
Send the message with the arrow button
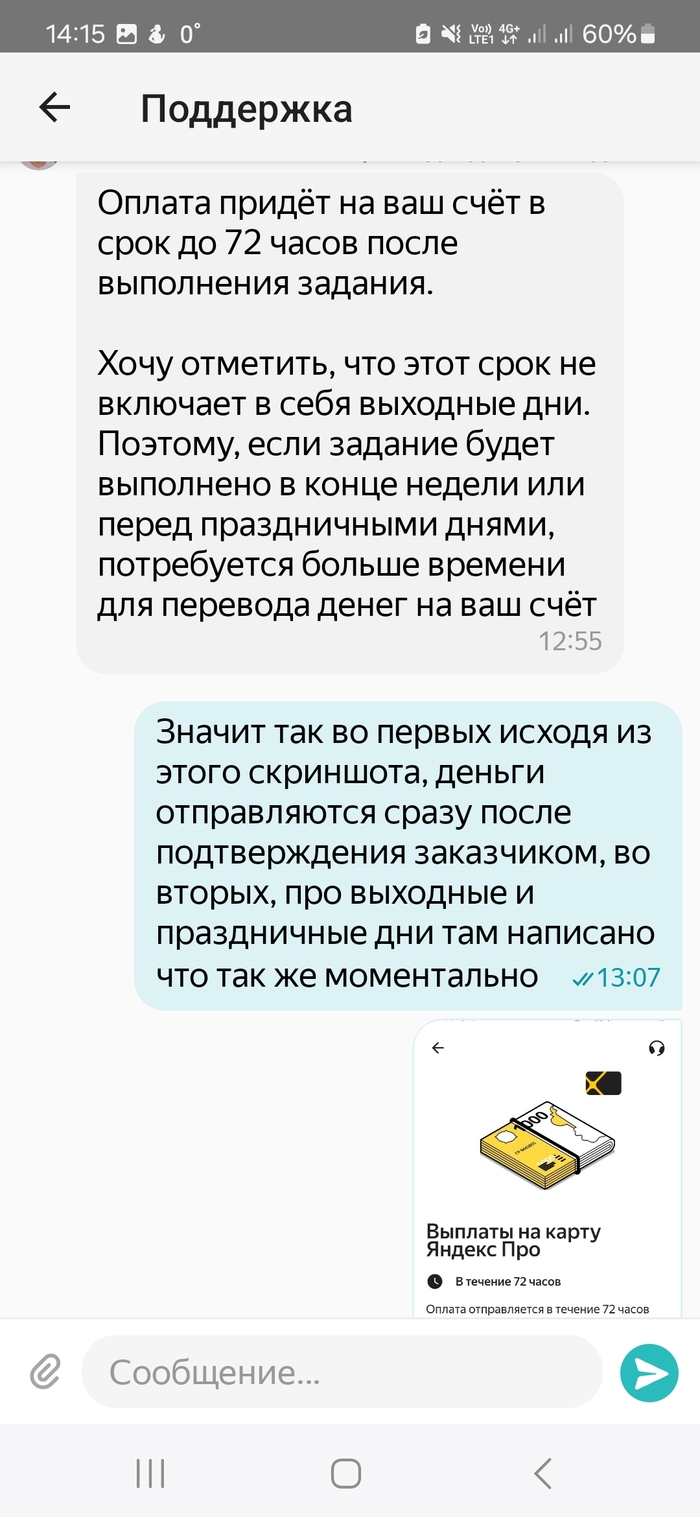(x=649, y=1373)
